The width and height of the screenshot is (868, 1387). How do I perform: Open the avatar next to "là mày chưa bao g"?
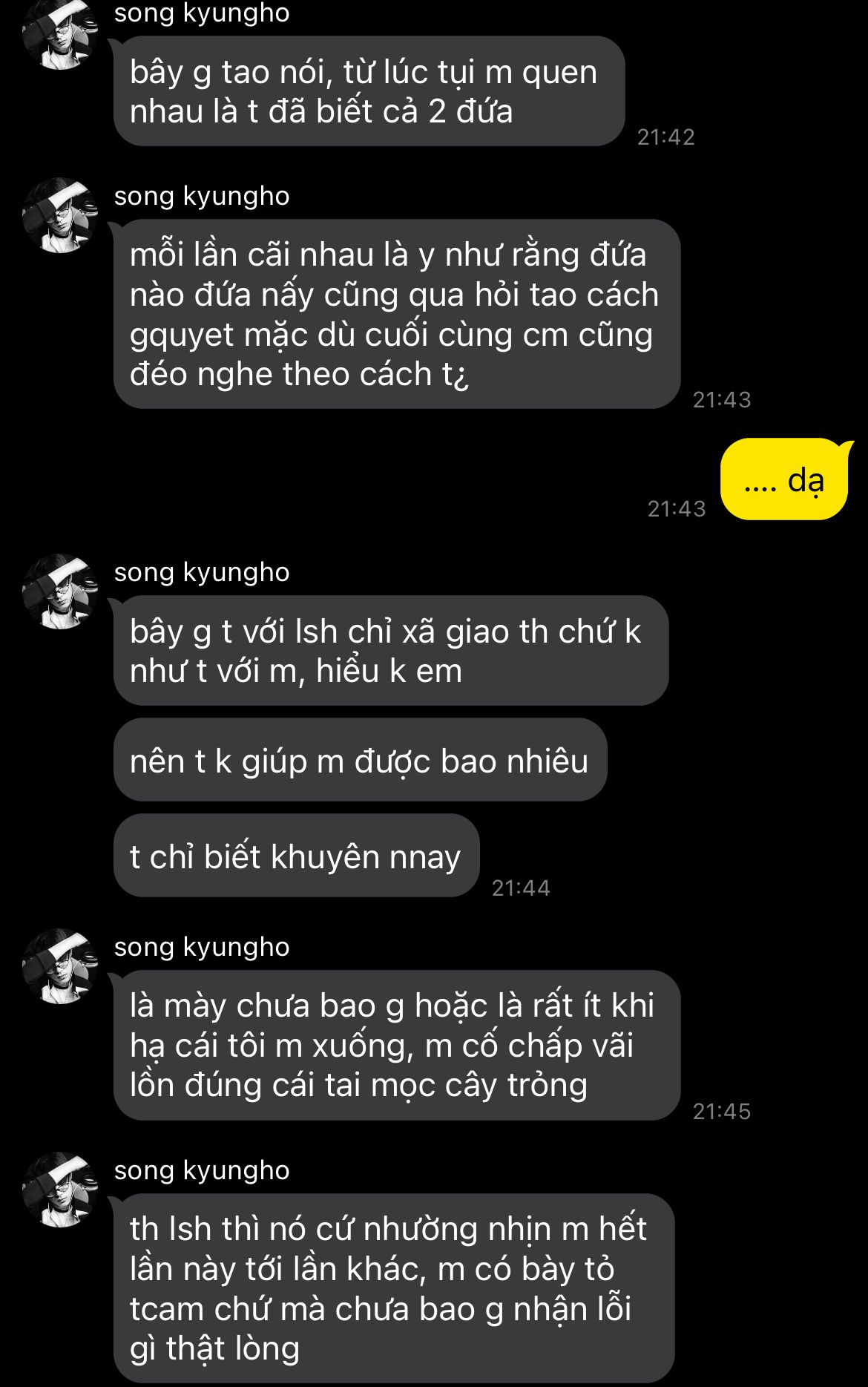(x=61, y=966)
